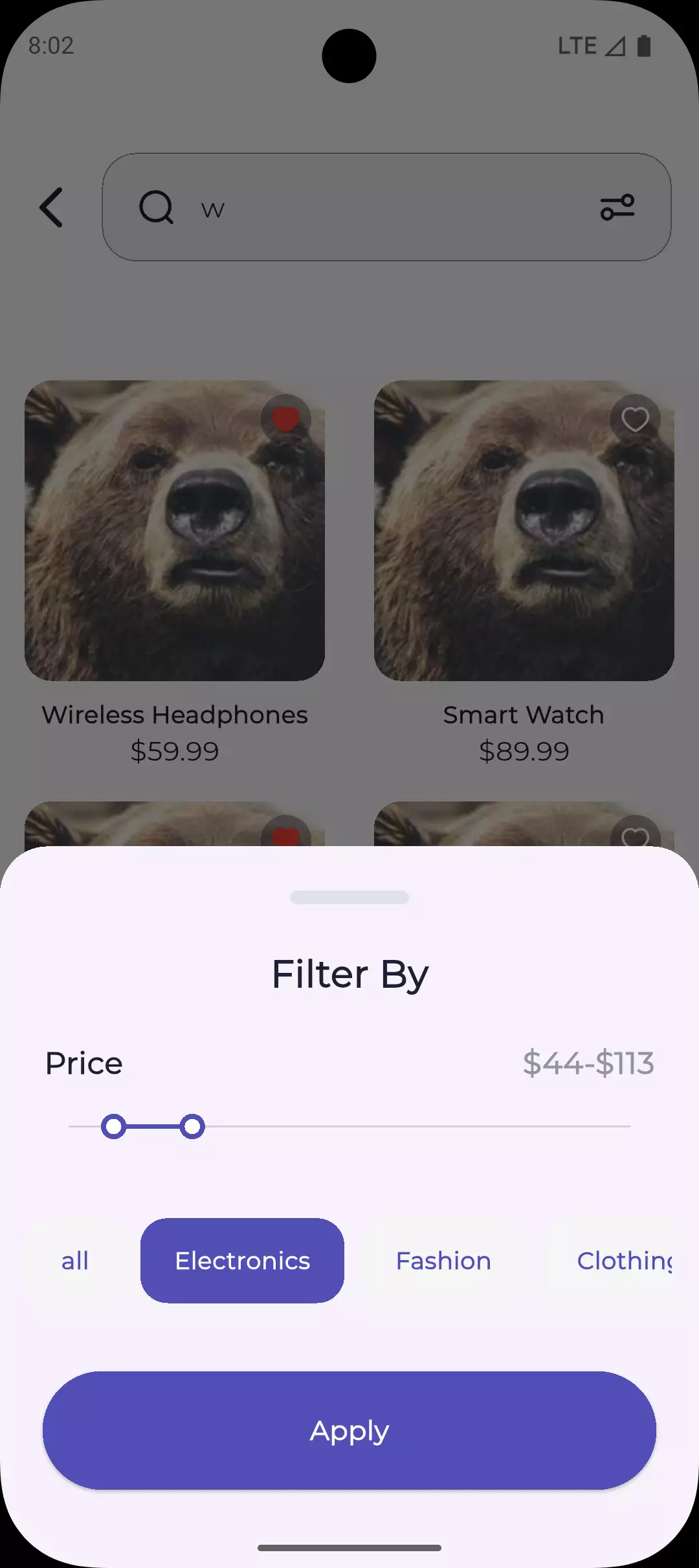699x1568 pixels.
Task: Open the Smart Watch product card
Action: pos(524,573)
